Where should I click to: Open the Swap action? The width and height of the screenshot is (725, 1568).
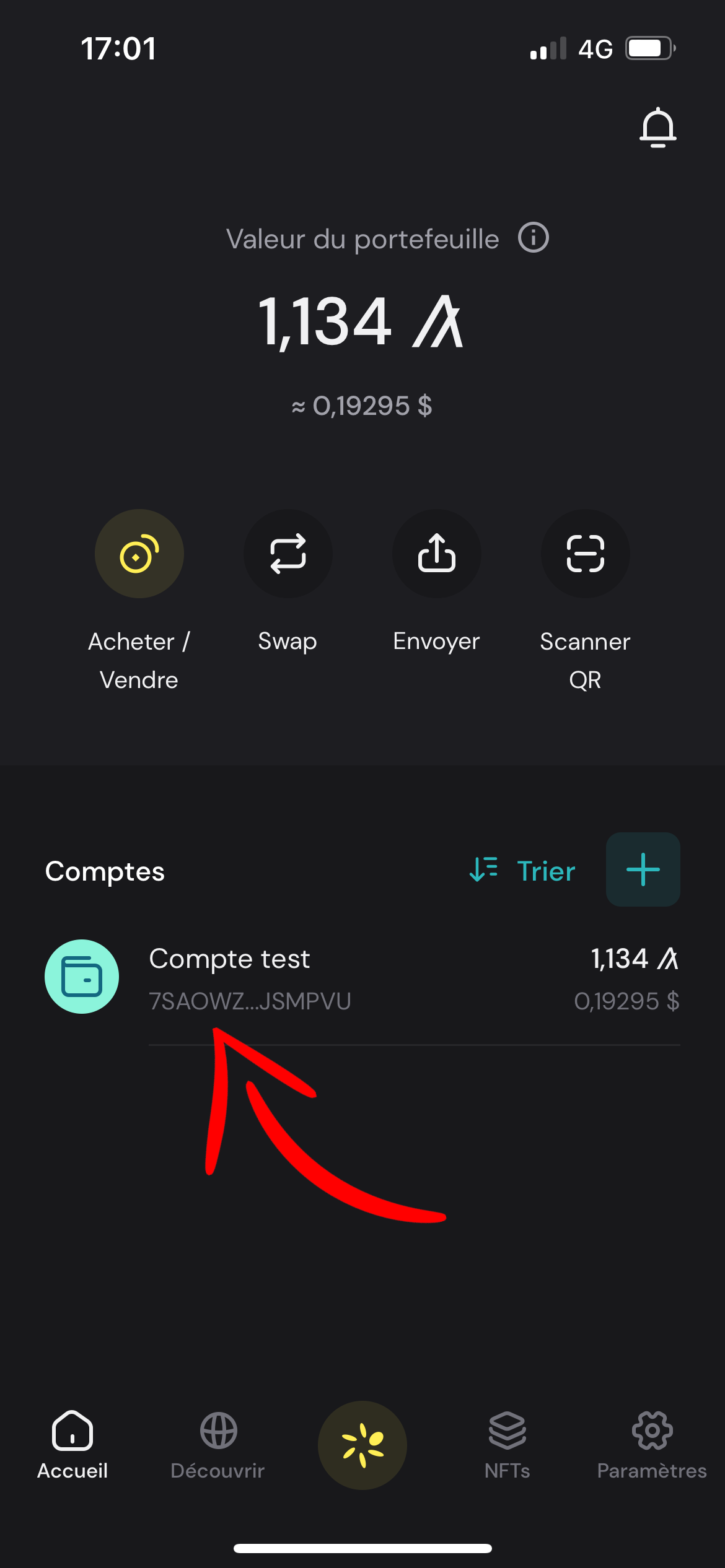click(x=288, y=554)
